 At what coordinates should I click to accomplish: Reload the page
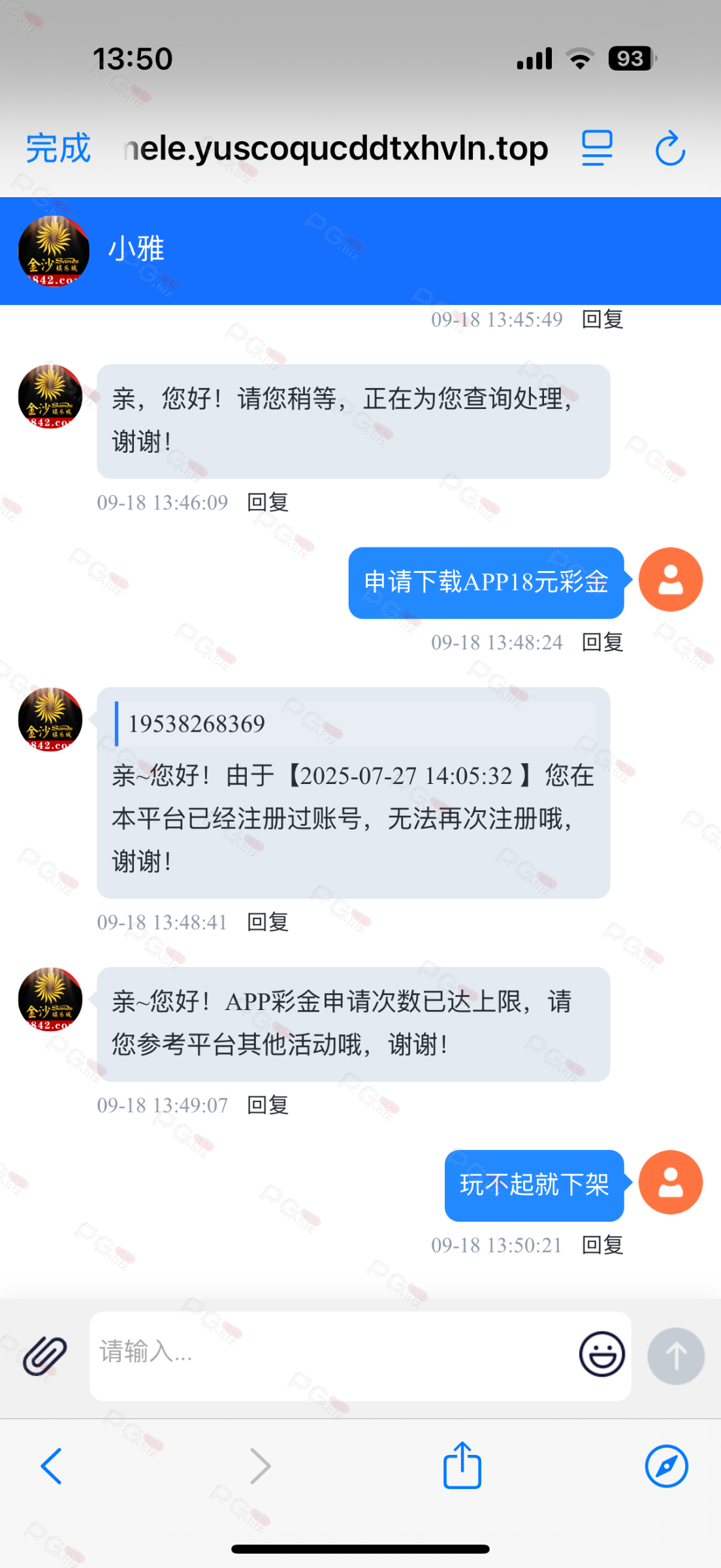pyautogui.click(x=670, y=148)
